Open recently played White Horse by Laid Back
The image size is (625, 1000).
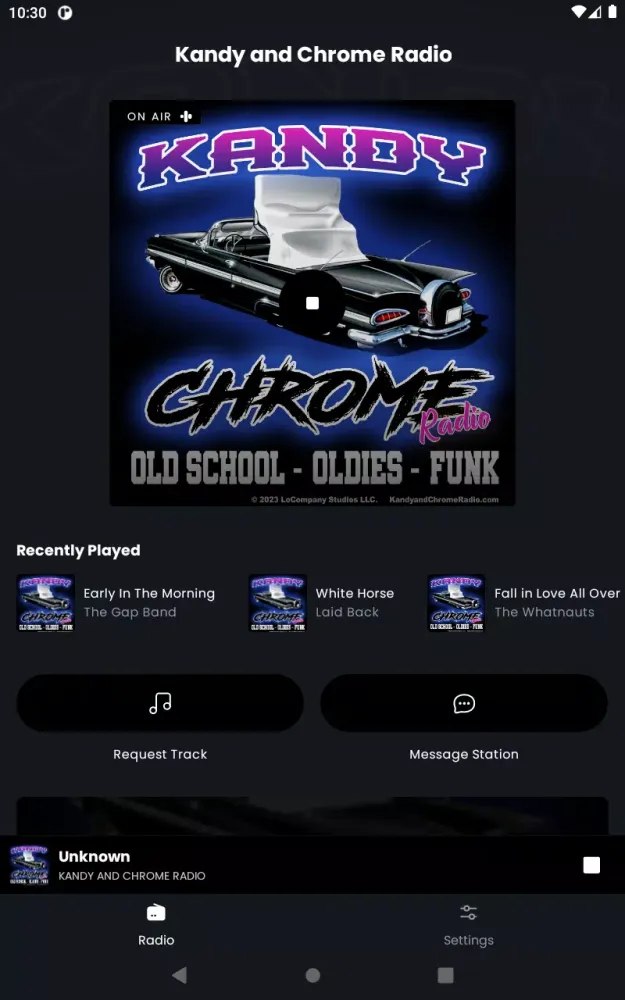pos(322,602)
